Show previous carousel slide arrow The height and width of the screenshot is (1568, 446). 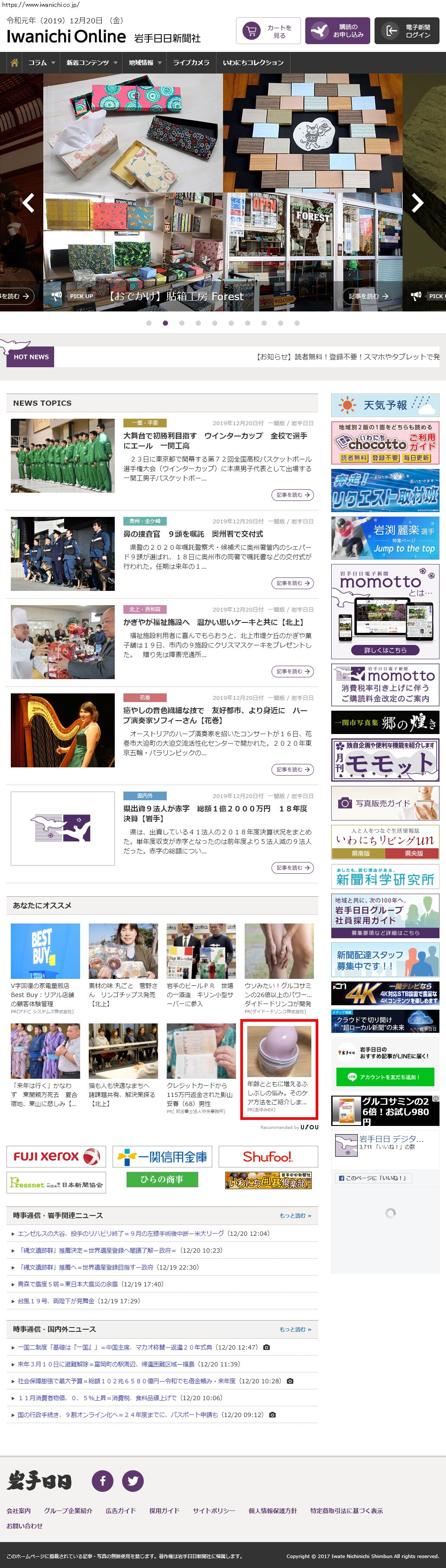[28, 203]
